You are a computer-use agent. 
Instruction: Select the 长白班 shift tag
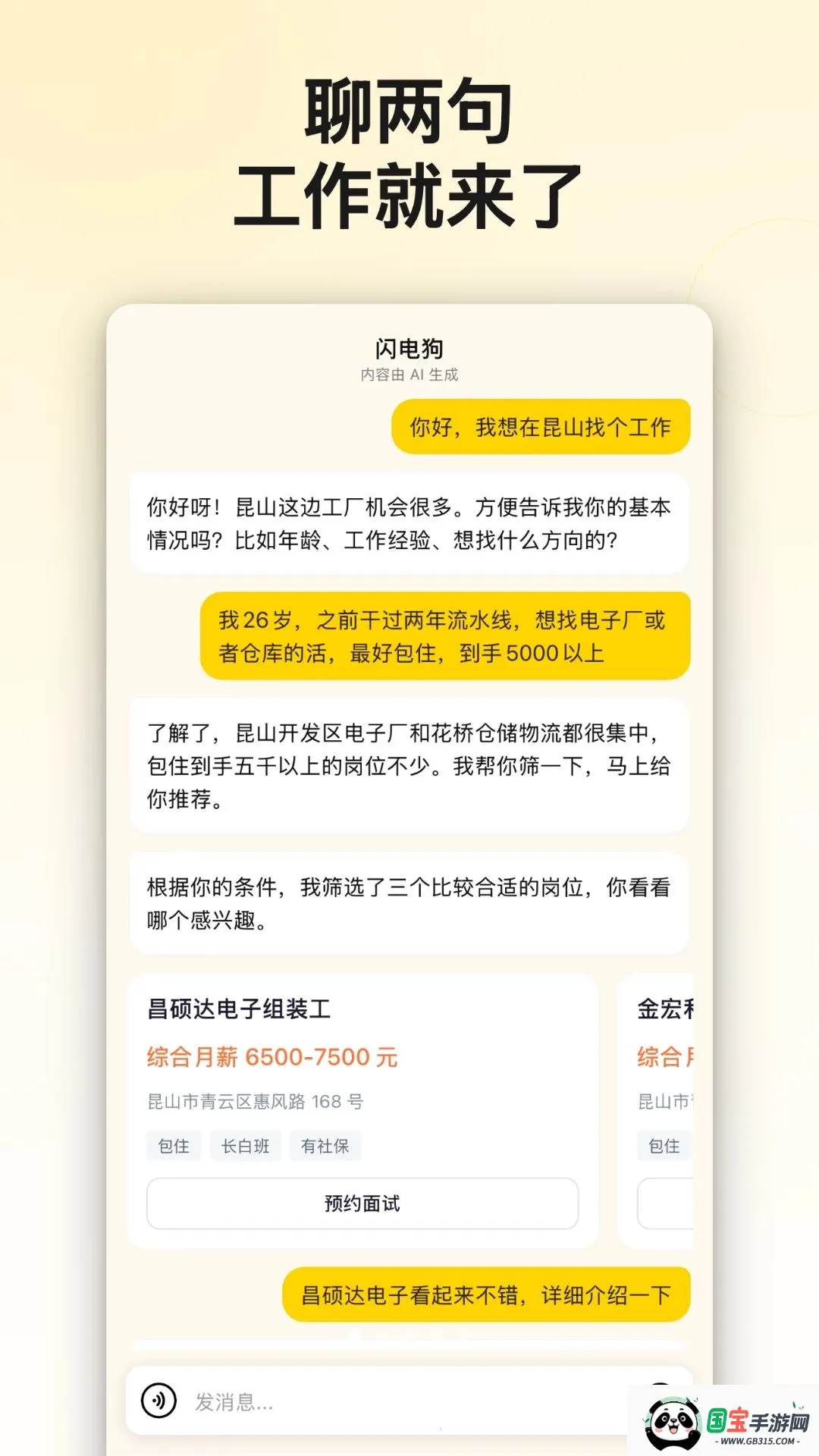246,1146
